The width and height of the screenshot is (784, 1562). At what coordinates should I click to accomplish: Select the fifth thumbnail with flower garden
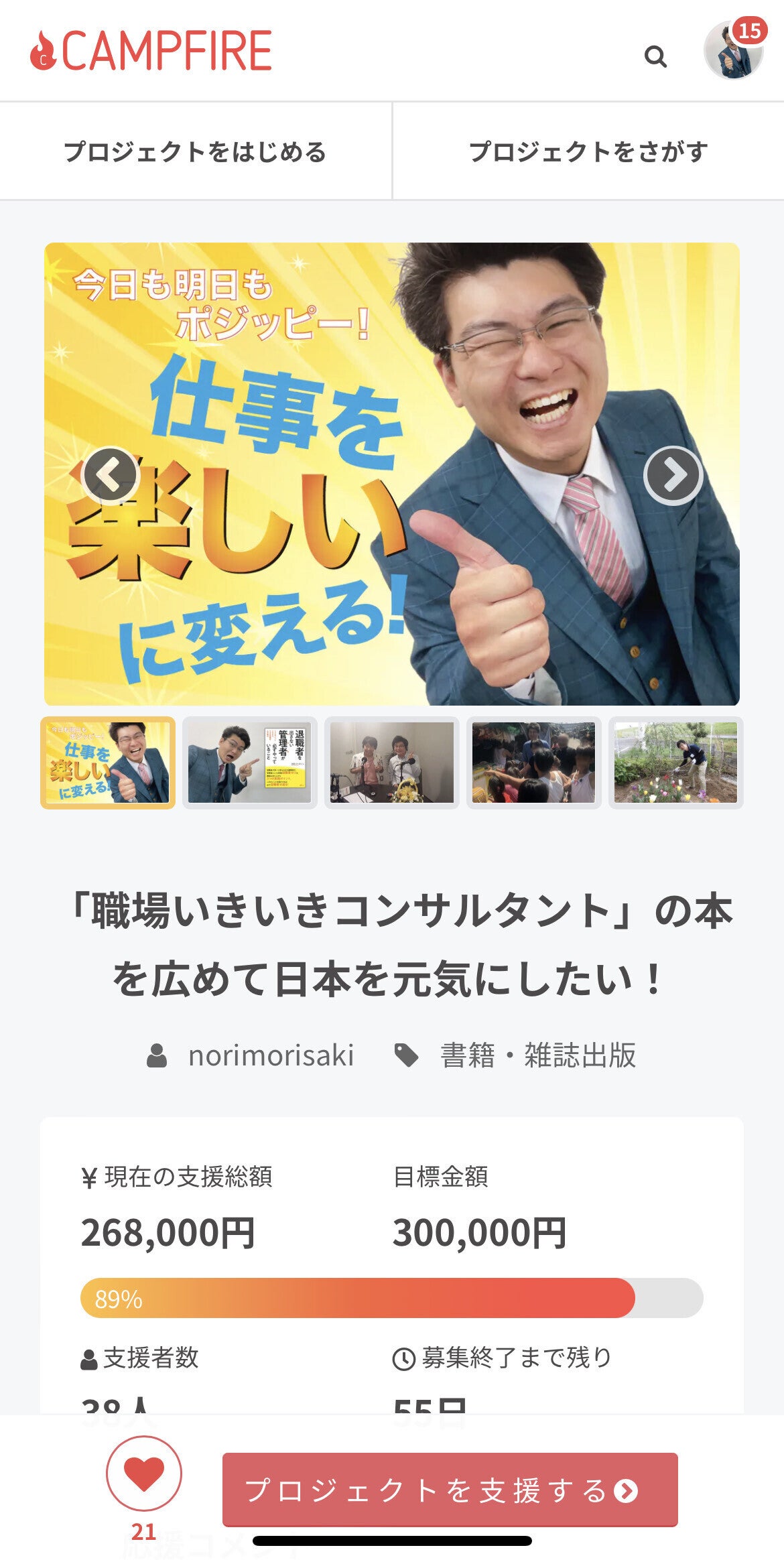[x=675, y=763]
